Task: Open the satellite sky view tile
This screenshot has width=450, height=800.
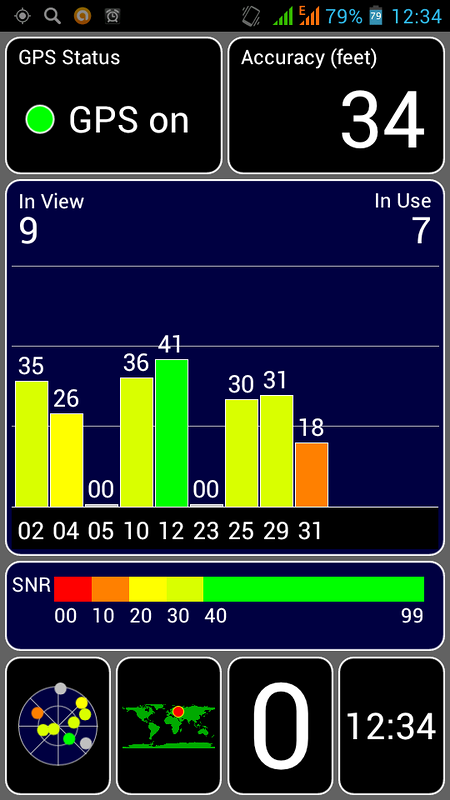Action: 58,726
